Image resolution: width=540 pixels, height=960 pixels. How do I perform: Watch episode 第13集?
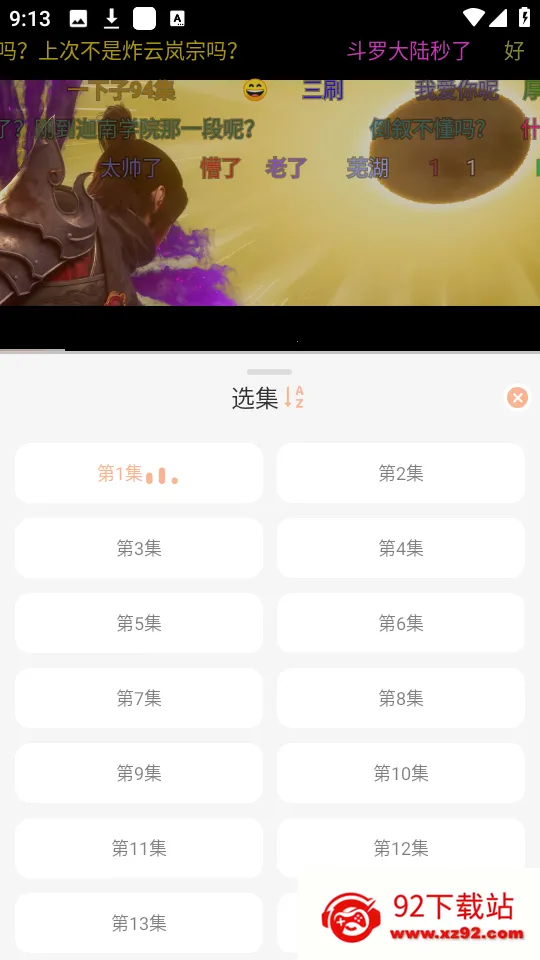click(x=139, y=923)
